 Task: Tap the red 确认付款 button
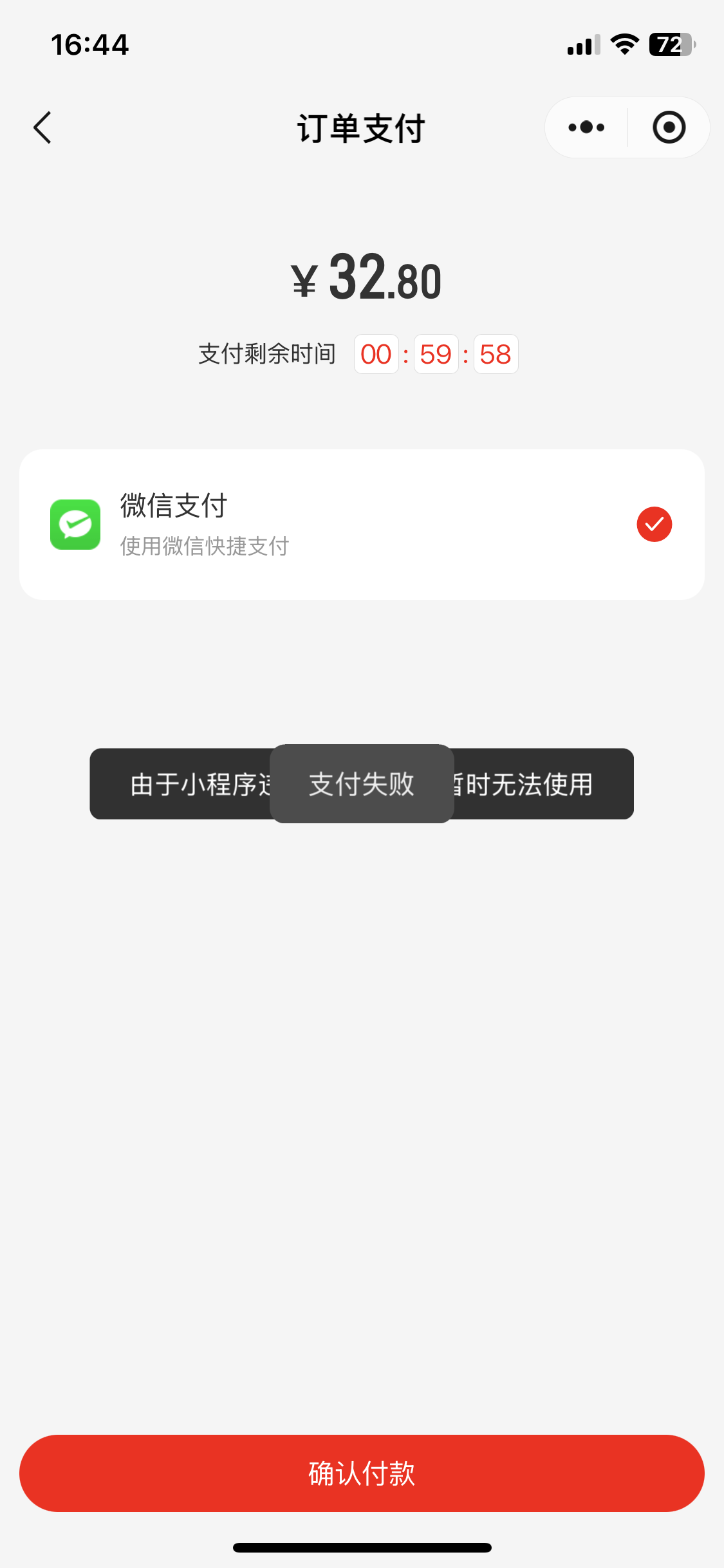pos(362,1473)
